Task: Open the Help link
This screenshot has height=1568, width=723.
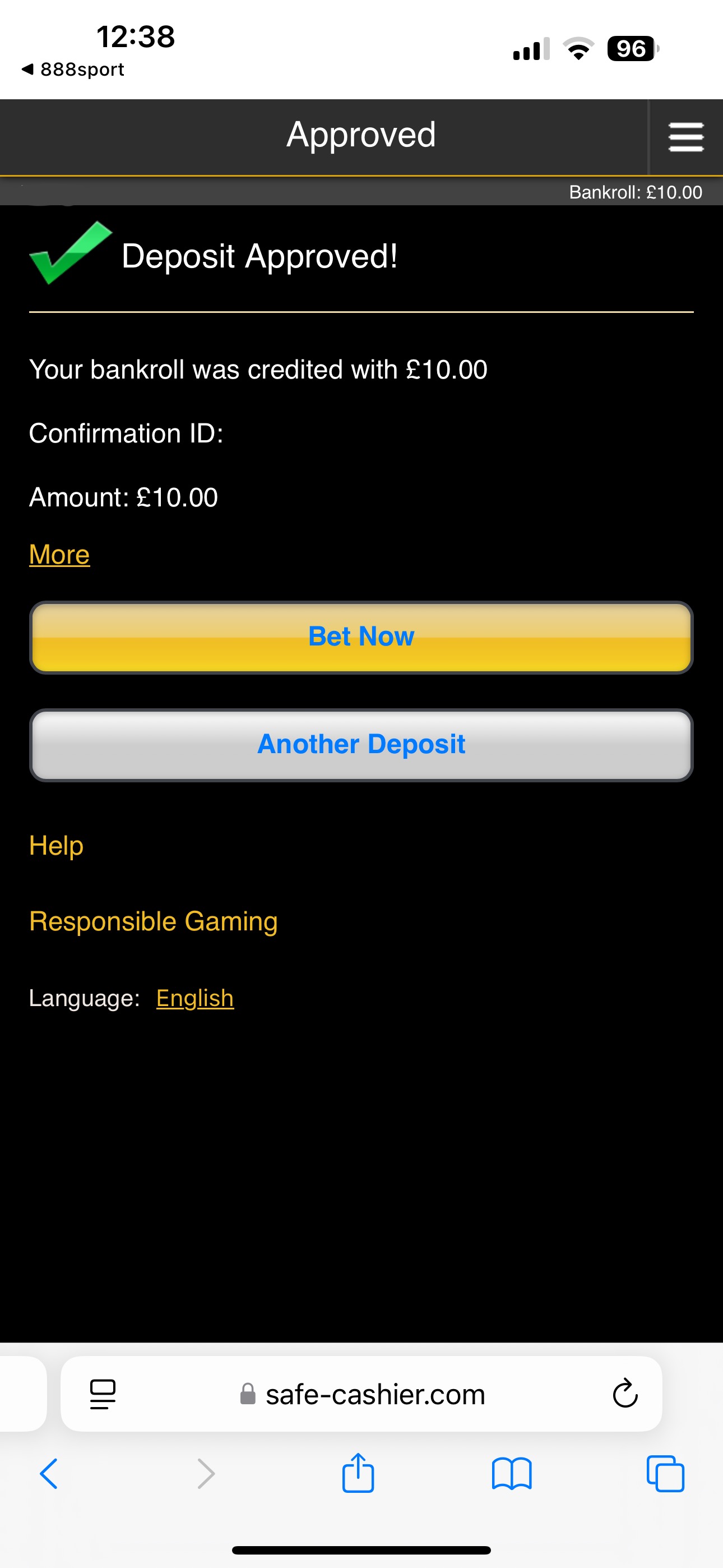Action: click(57, 846)
